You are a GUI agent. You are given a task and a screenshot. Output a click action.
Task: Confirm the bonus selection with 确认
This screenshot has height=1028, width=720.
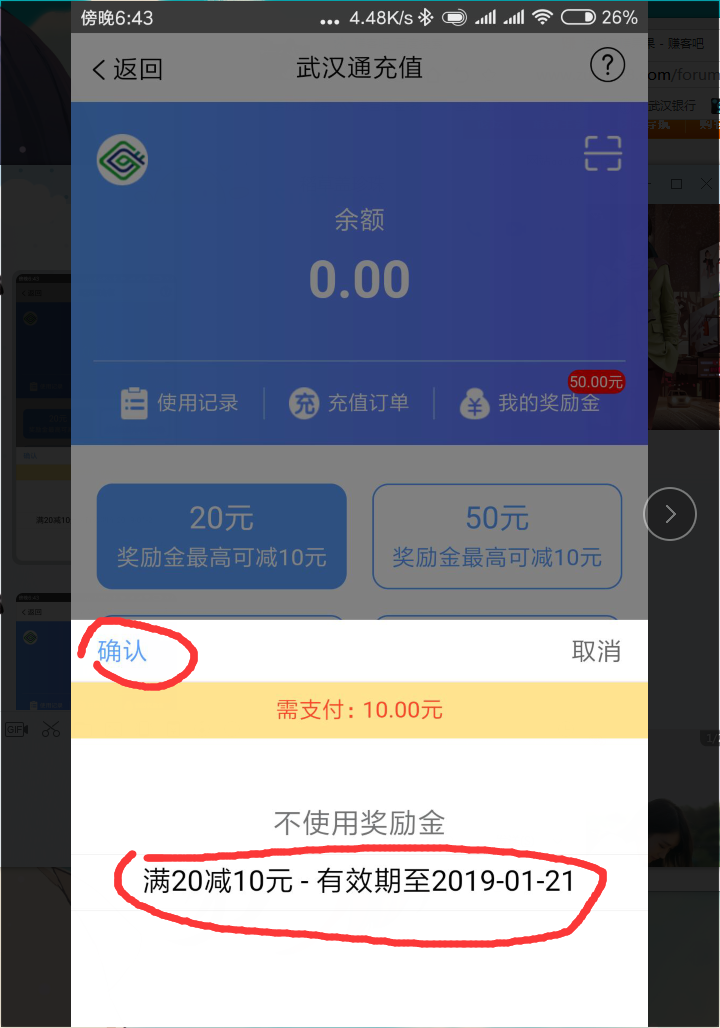(122, 651)
